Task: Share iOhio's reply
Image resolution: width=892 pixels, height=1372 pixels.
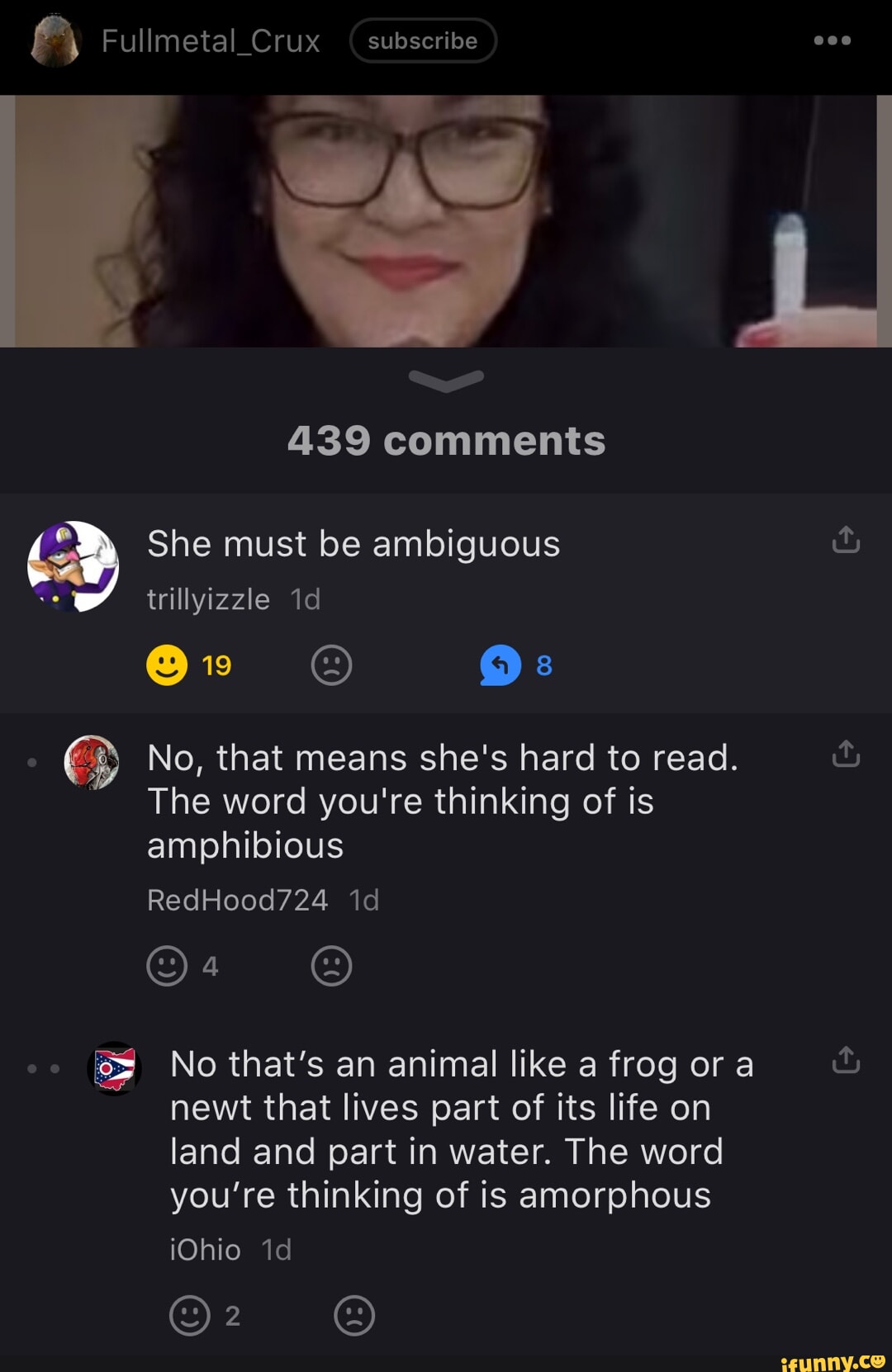Action: (846, 1061)
